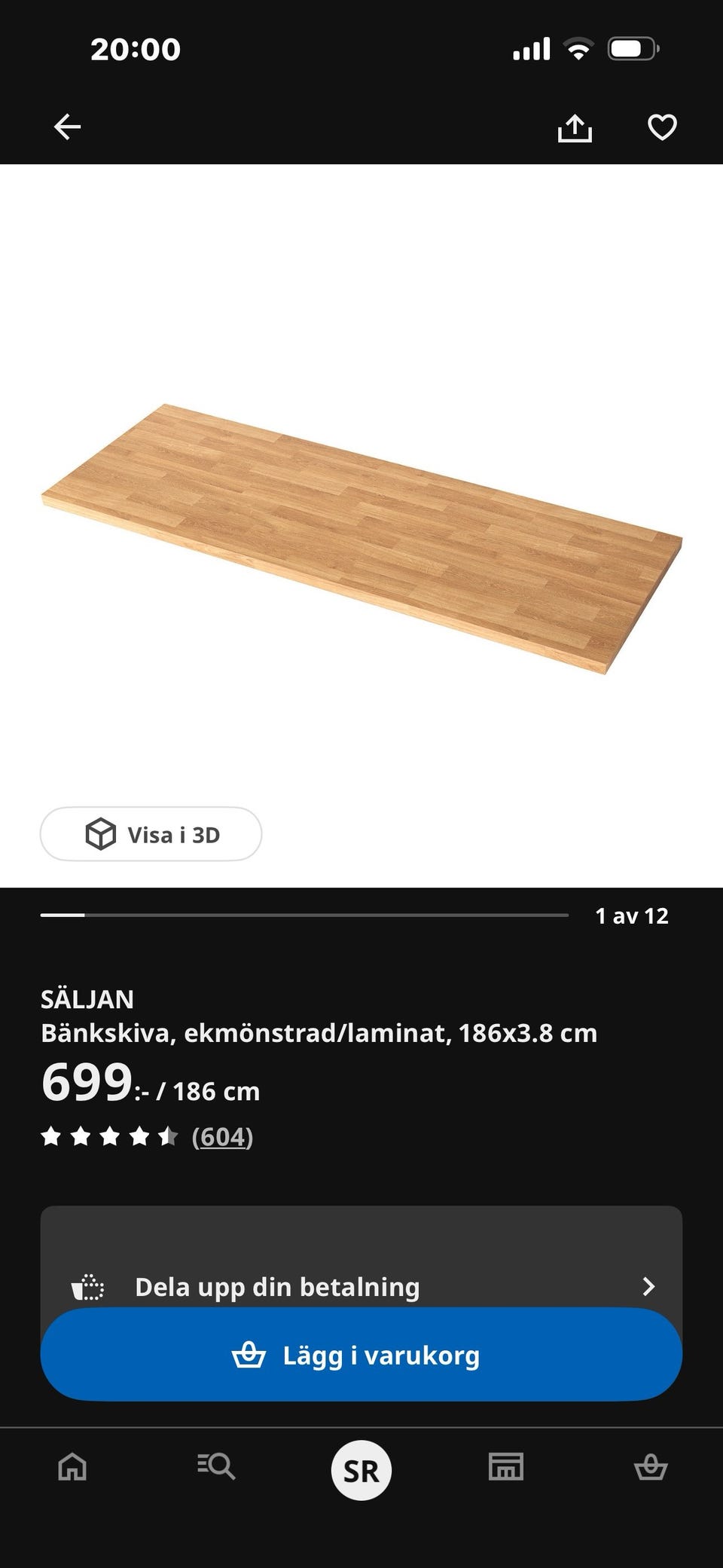Open Dela upp din betalning
The height and width of the screenshot is (1568, 723).
361,1286
